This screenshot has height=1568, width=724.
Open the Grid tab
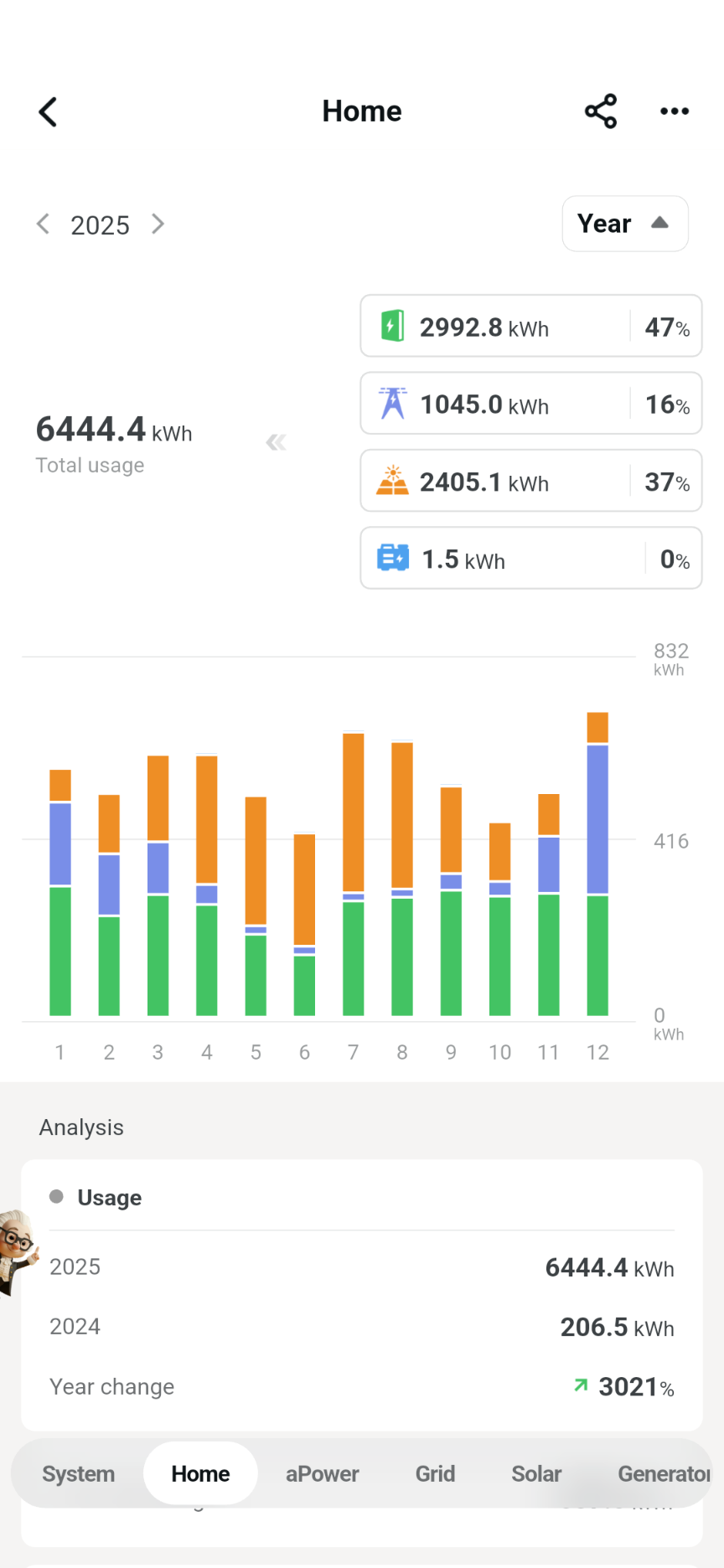435,1473
